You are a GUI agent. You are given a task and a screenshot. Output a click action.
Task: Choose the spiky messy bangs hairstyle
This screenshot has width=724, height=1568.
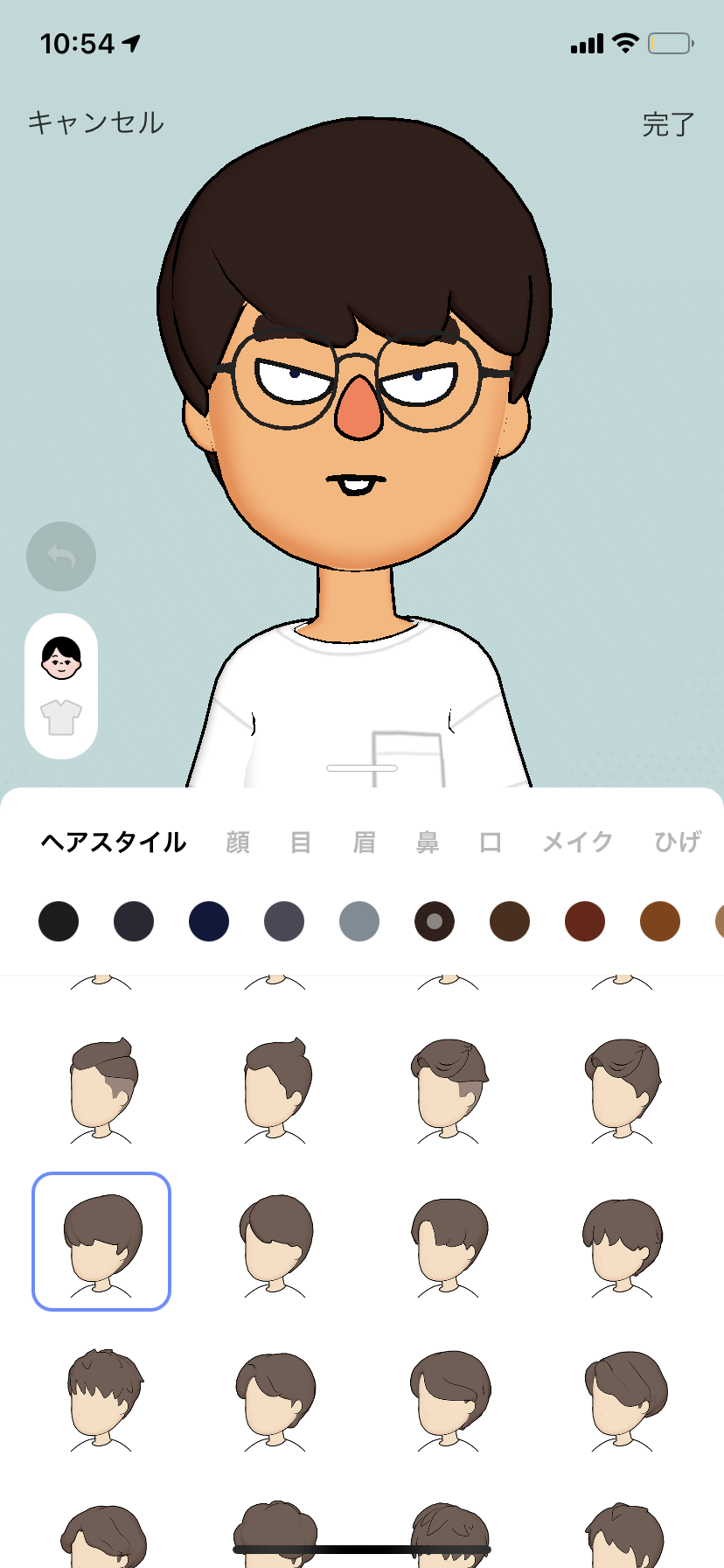102,1397
